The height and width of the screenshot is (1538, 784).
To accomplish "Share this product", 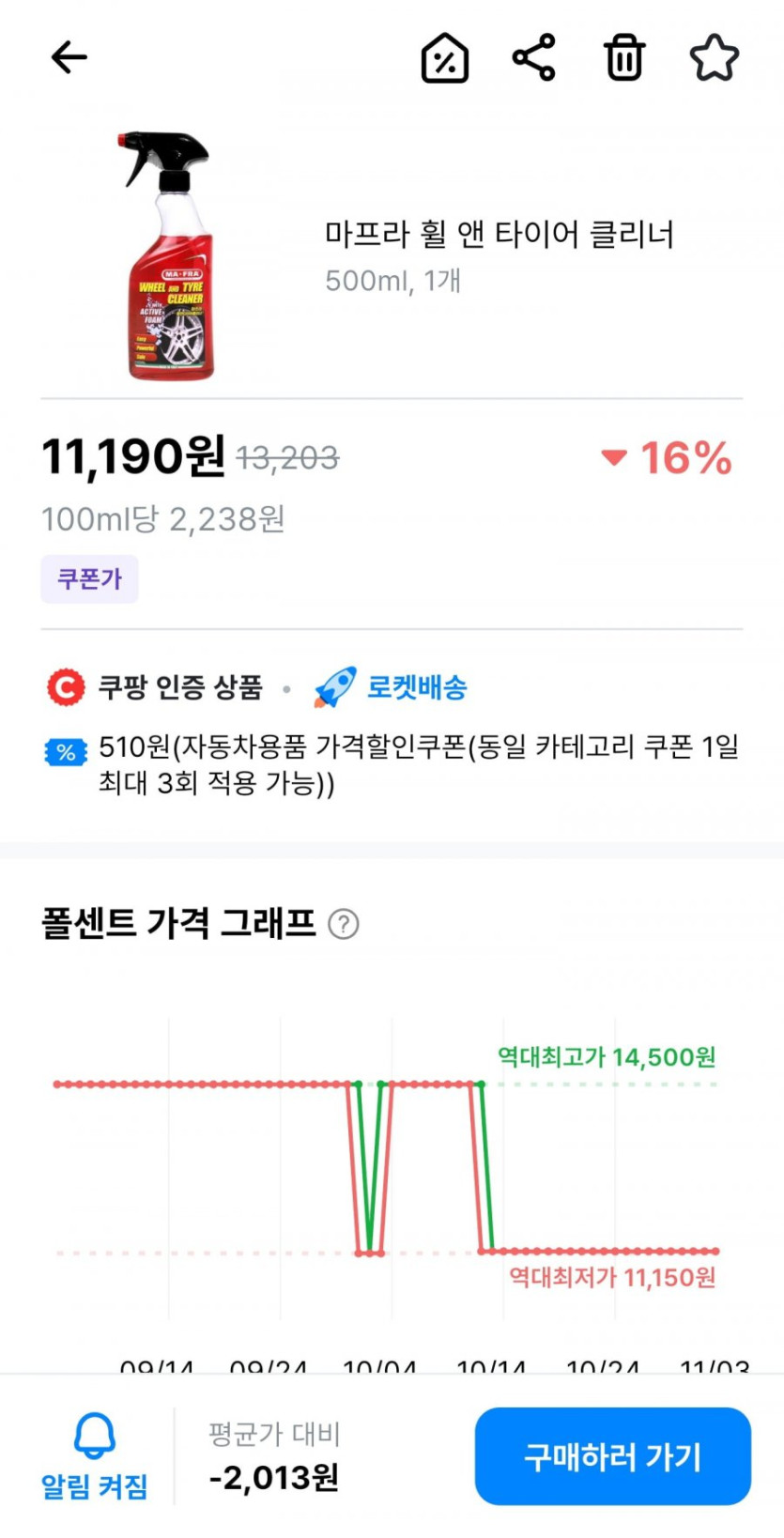I will (x=534, y=57).
